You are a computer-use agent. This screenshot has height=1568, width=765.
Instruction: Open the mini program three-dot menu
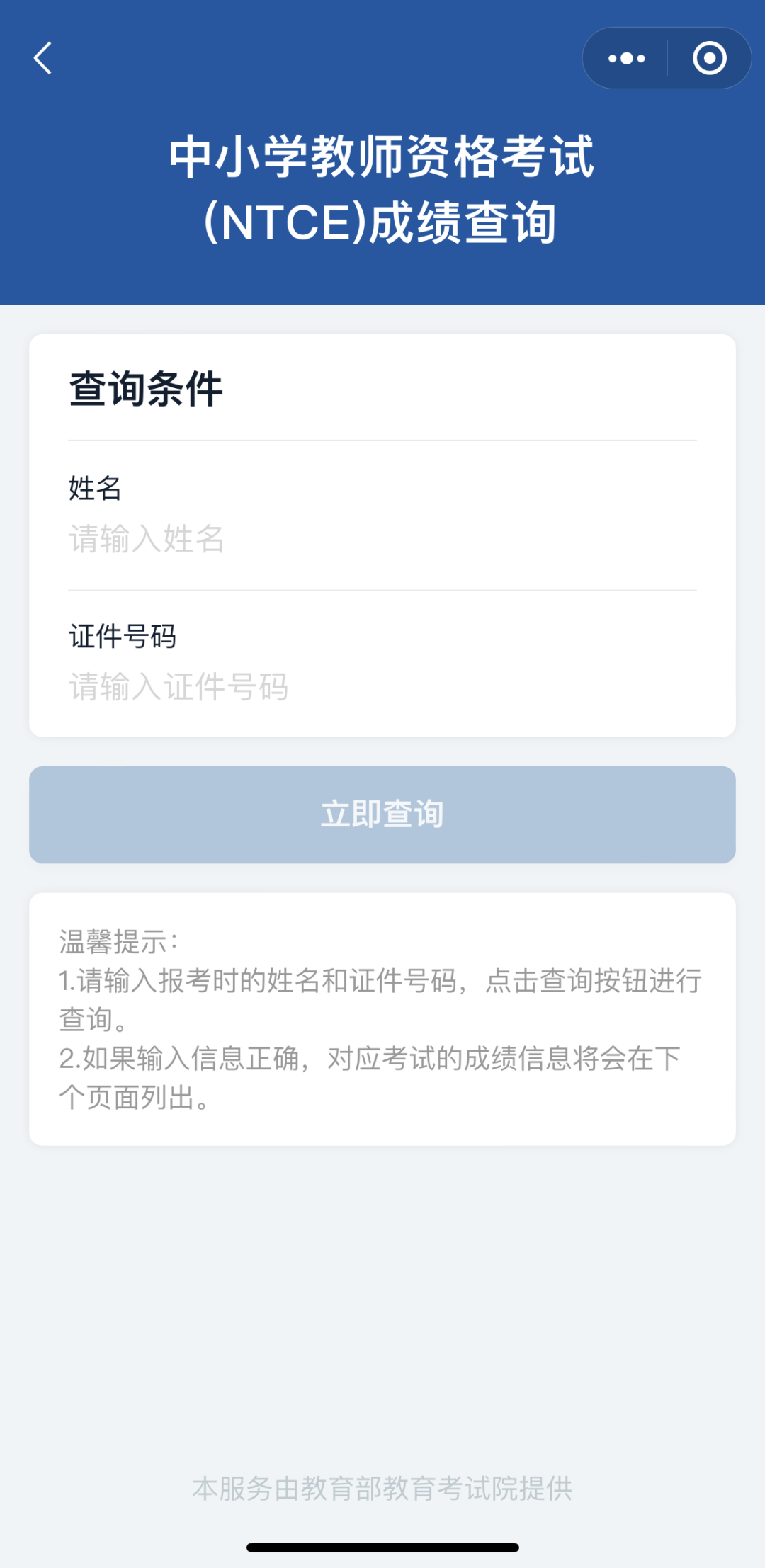626,58
